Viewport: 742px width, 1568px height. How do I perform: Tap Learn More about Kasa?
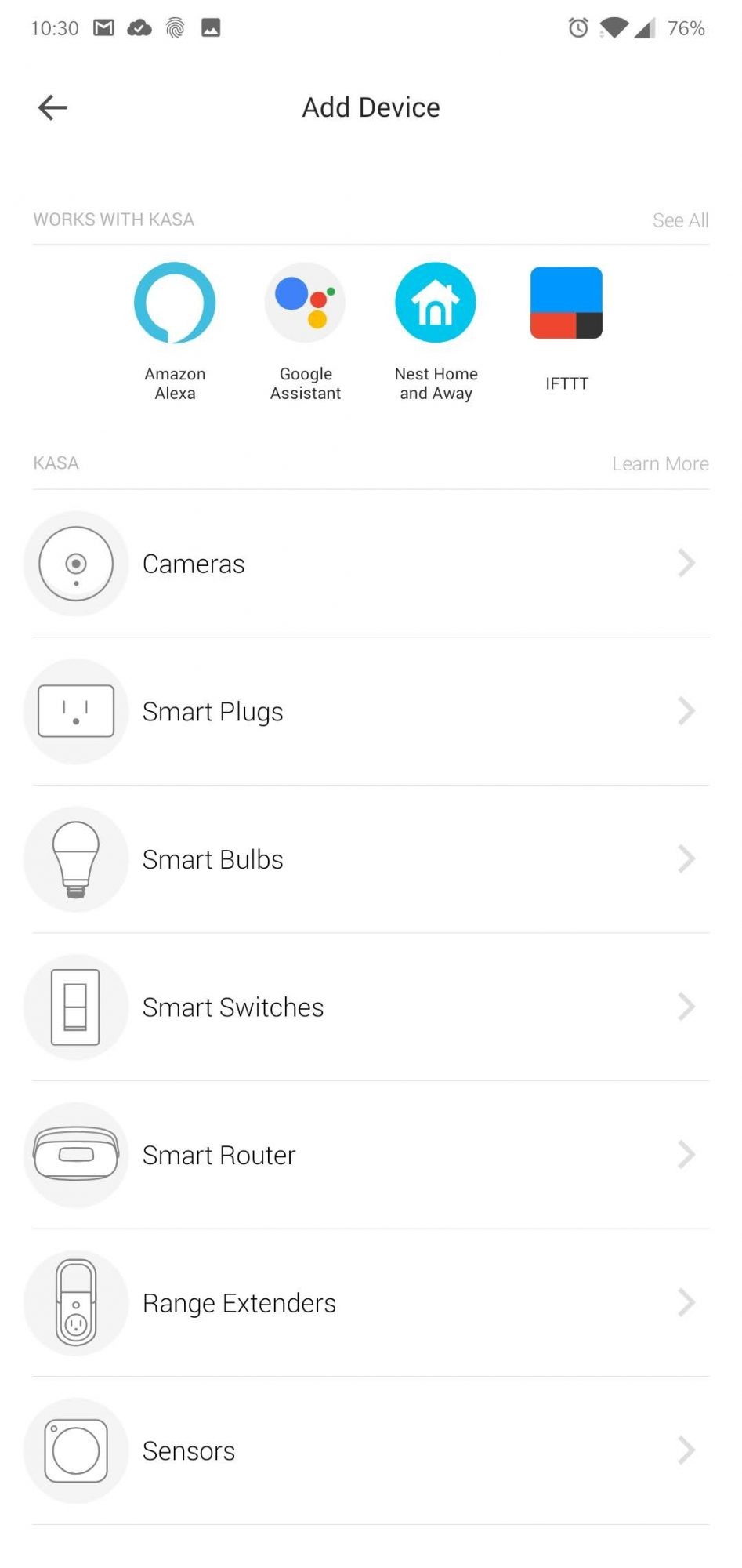click(660, 464)
